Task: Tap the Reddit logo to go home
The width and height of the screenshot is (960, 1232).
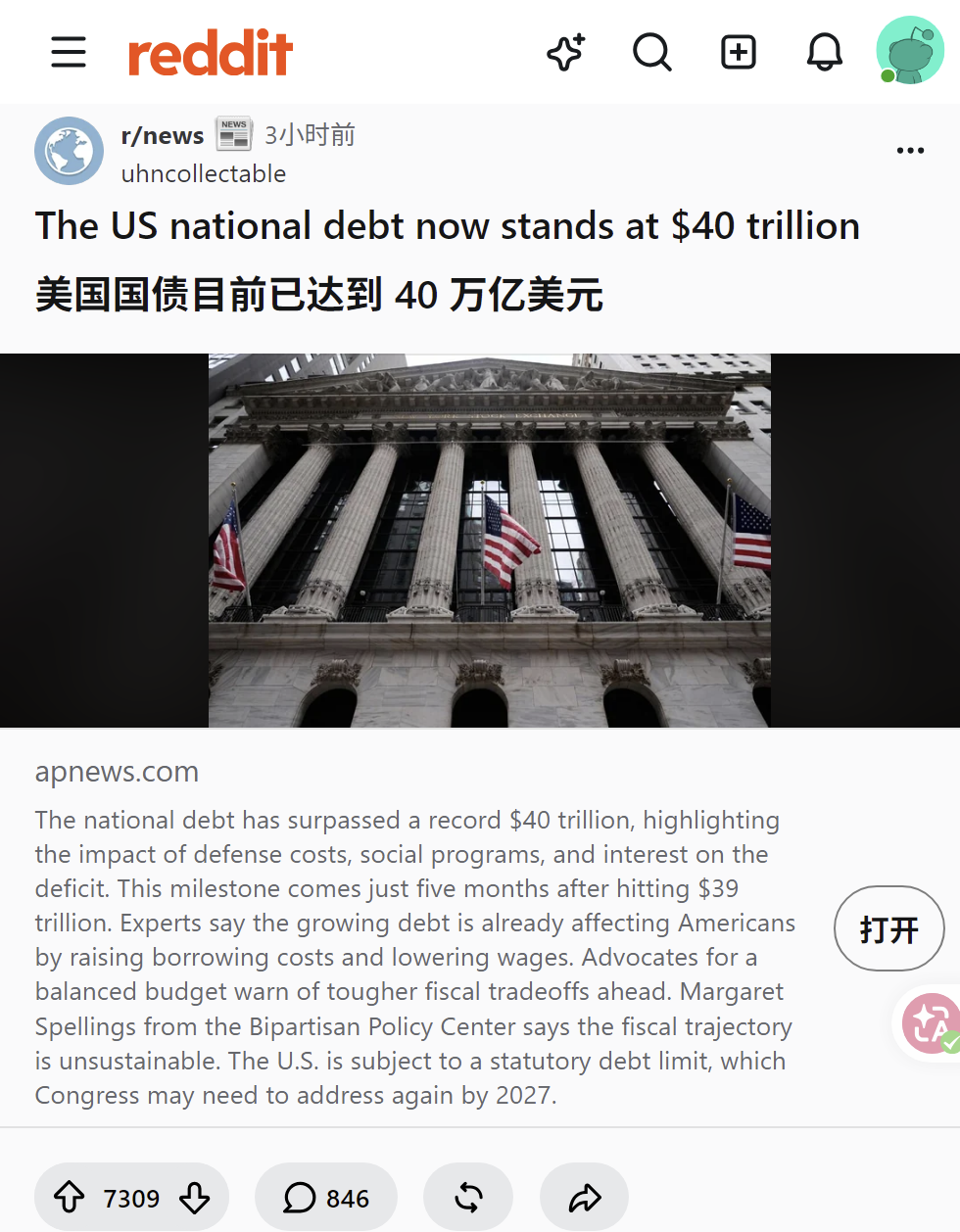Action: click(x=211, y=53)
